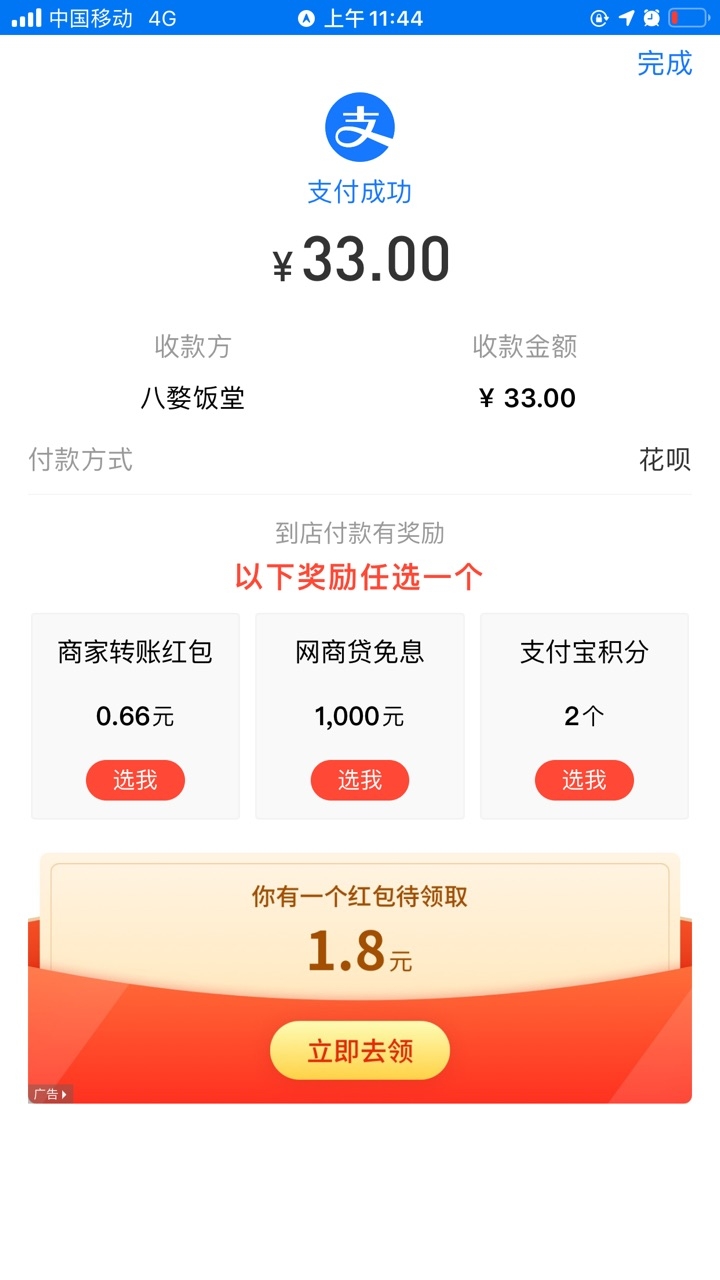The width and height of the screenshot is (720, 1280).
Task: Choose the 网商贷免息 1,000元 reward
Action: 360,780
